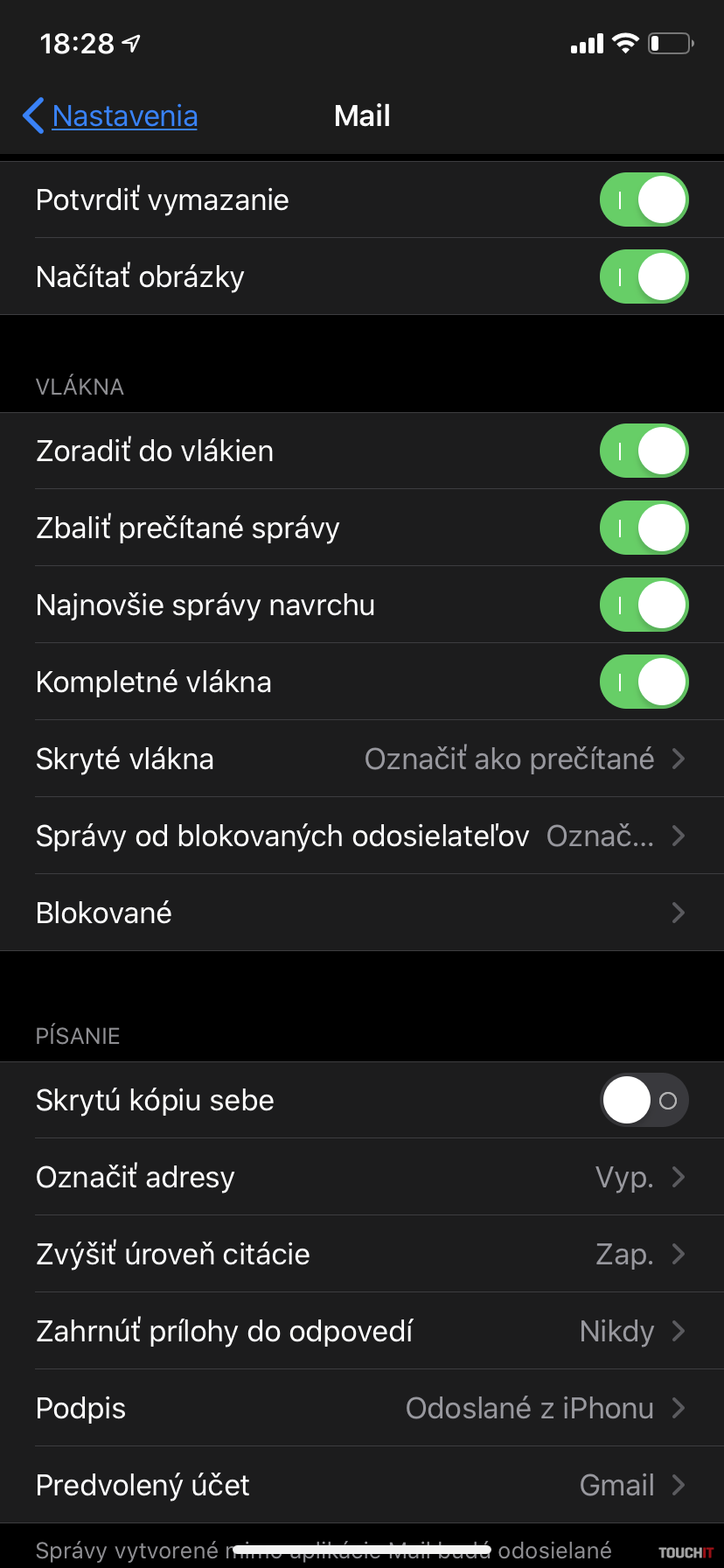724x1568 pixels.
Task: Disable Kompletné vlákna
Action: (x=644, y=682)
